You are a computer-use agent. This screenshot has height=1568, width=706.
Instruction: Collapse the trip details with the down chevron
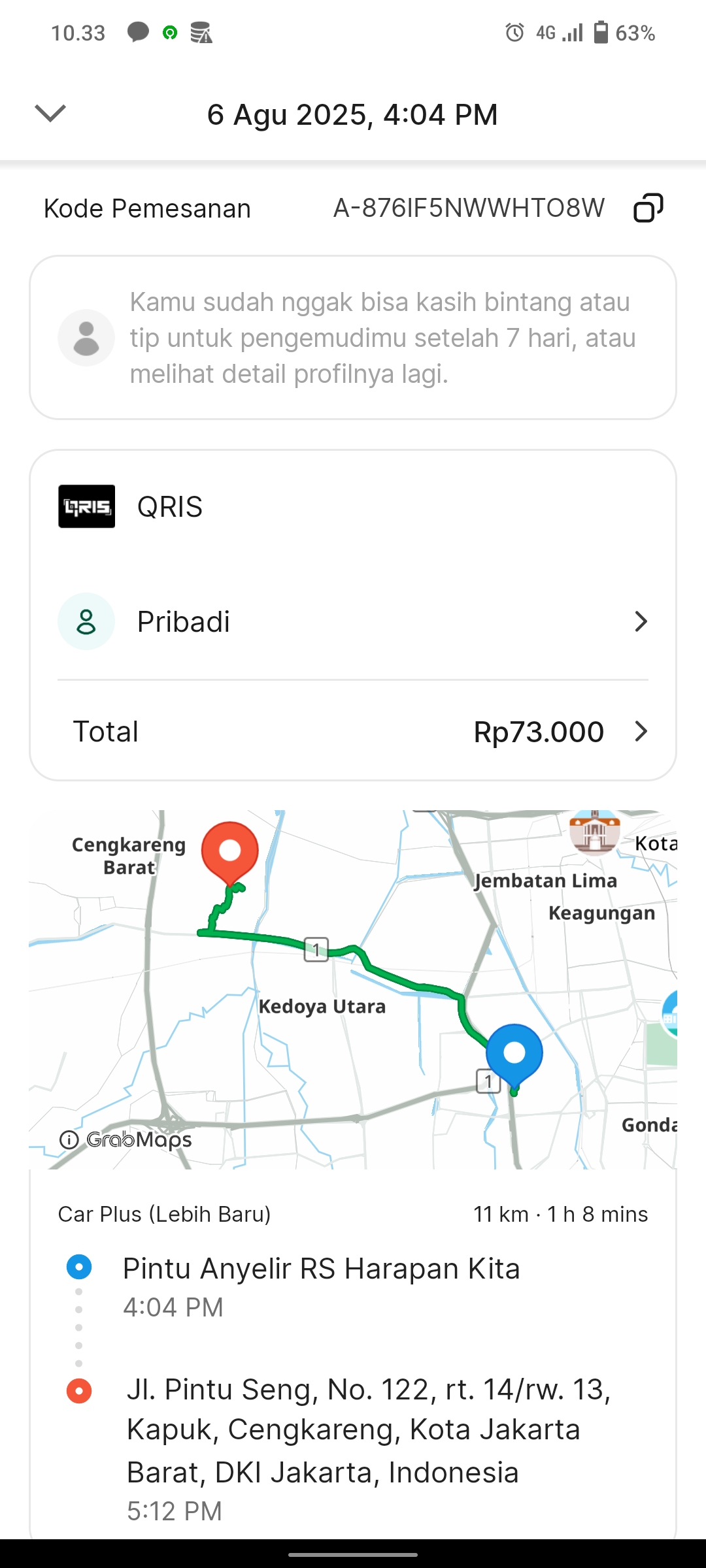(50, 114)
